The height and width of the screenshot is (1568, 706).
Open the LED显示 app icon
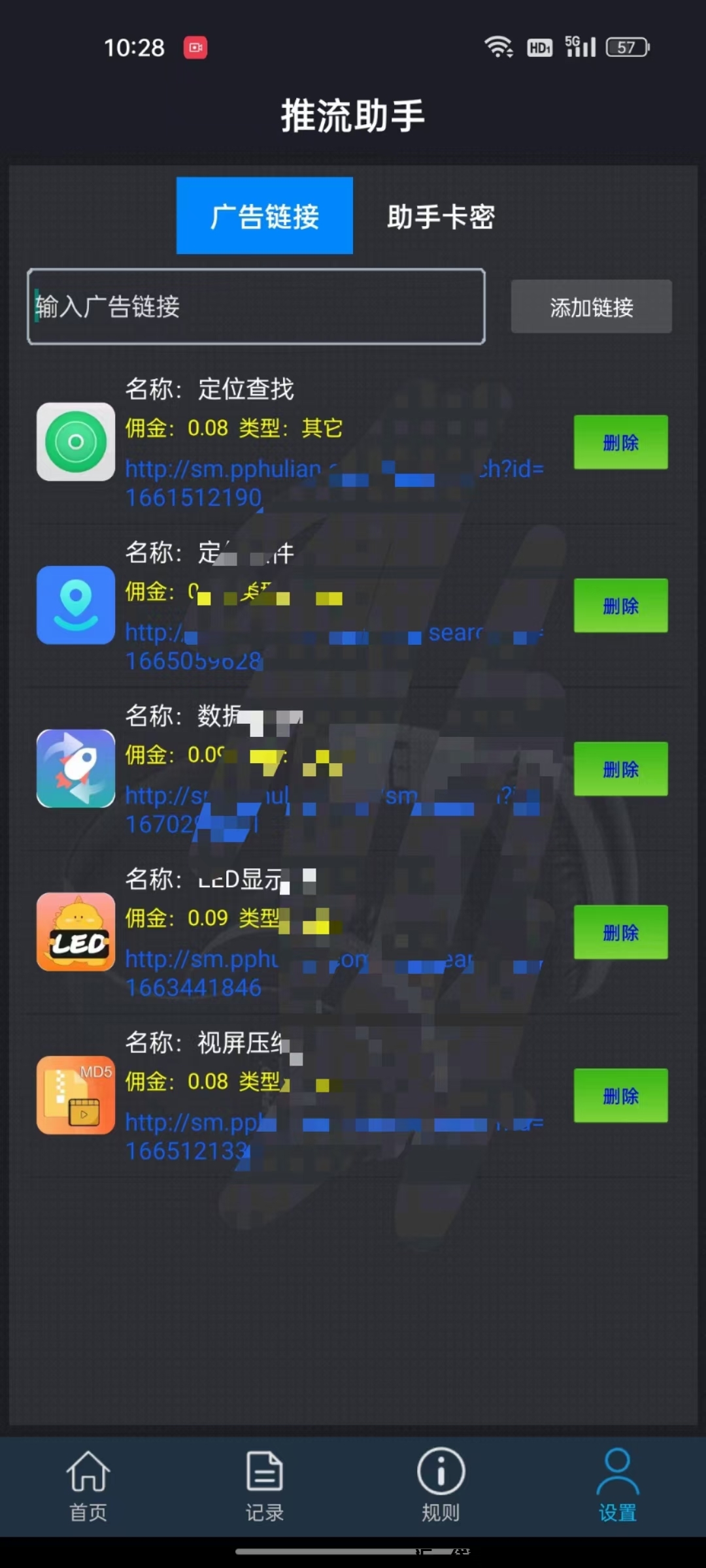75,933
